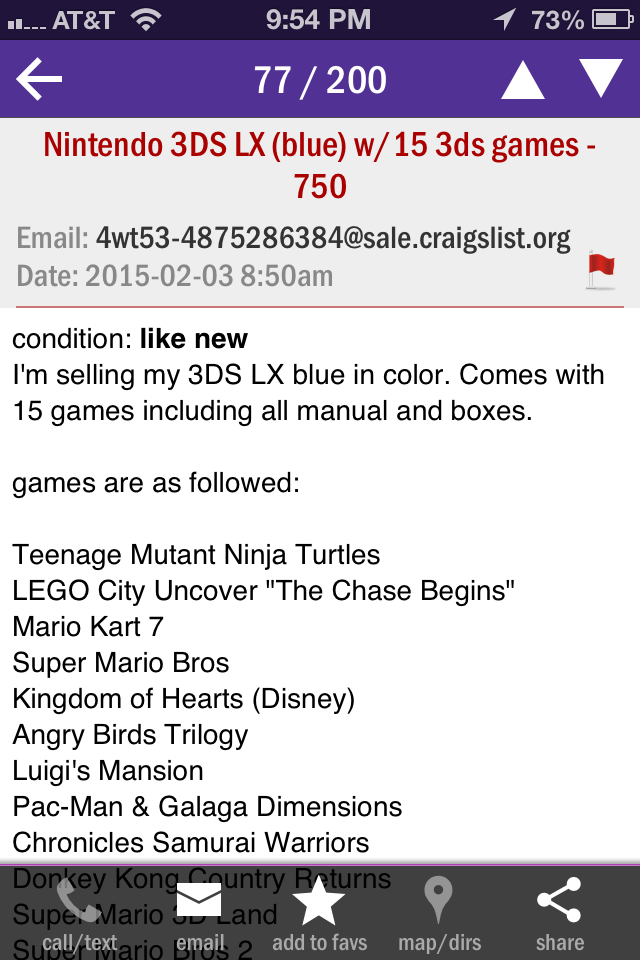Add this listing to favs
Image resolution: width=640 pixels, height=960 pixels.
[319, 914]
